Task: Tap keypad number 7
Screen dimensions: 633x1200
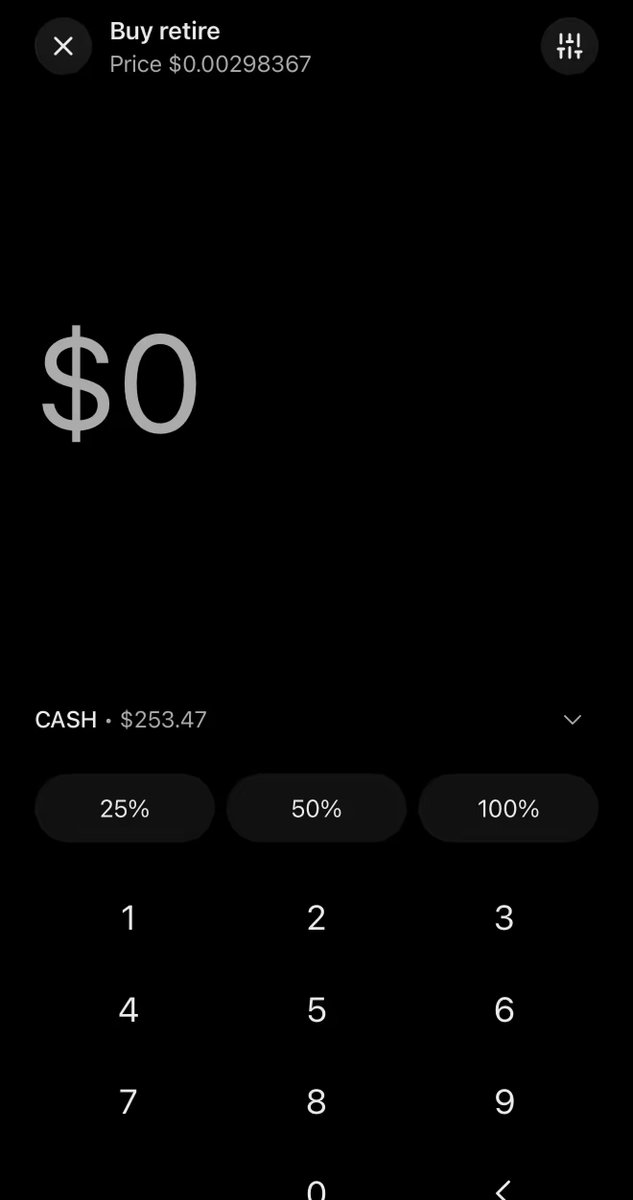Action: coord(128,1102)
